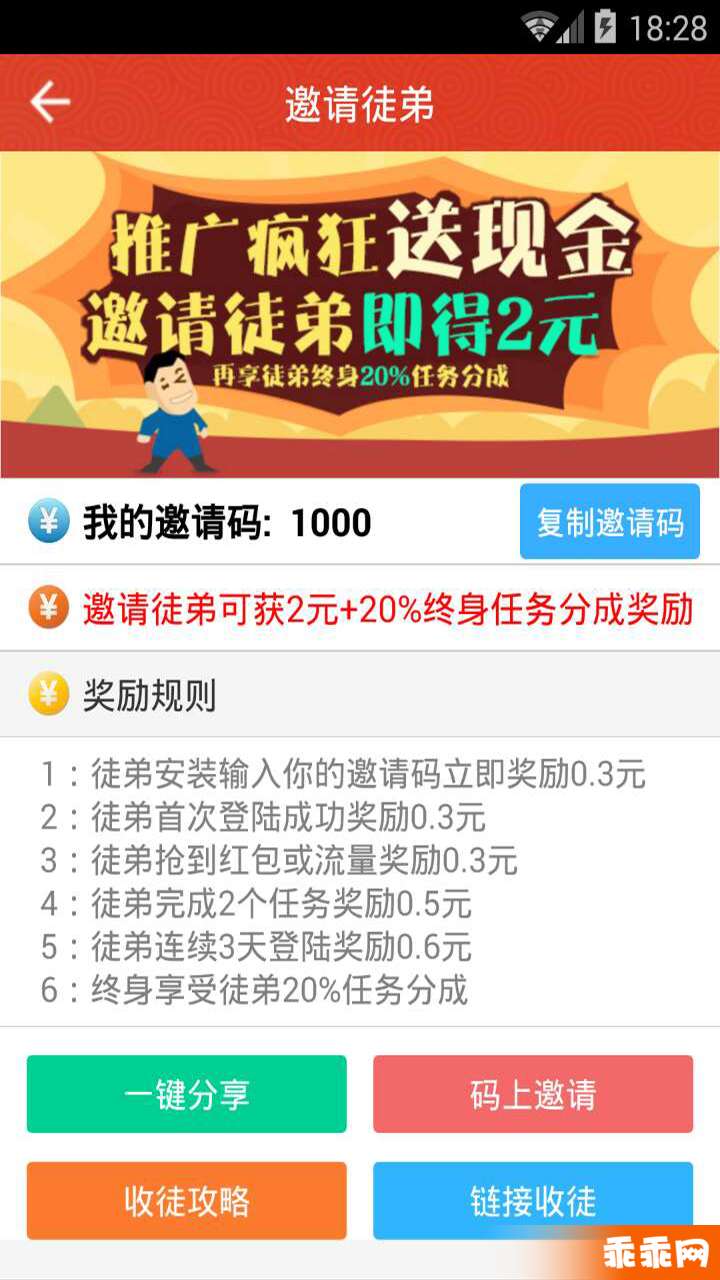This screenshot has height=1280, width=720.
Task: View the 收徒攻略 guide
Action: click(187, 1200)
